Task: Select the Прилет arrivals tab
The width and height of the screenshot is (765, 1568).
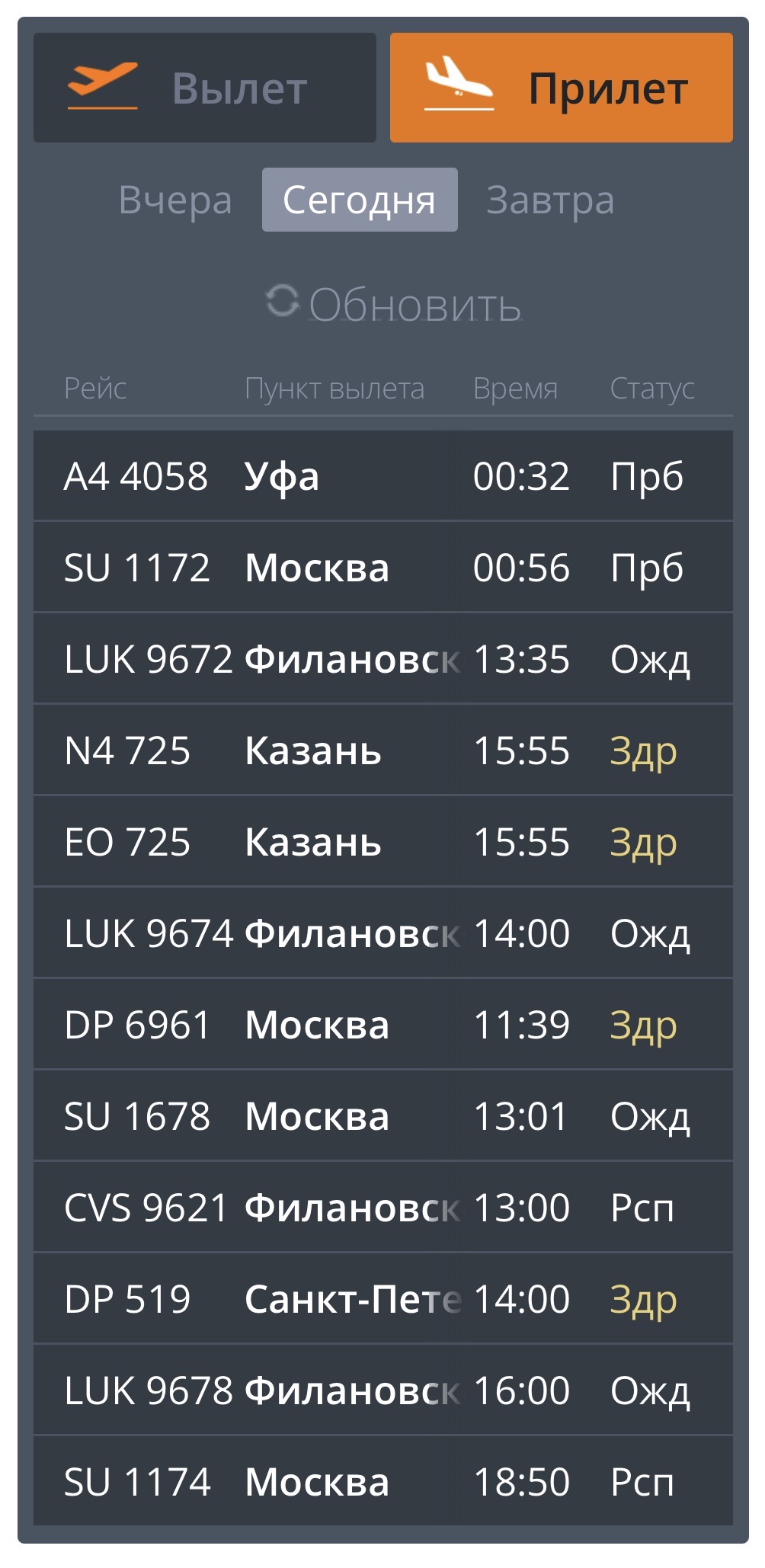Action: point(561,88)
